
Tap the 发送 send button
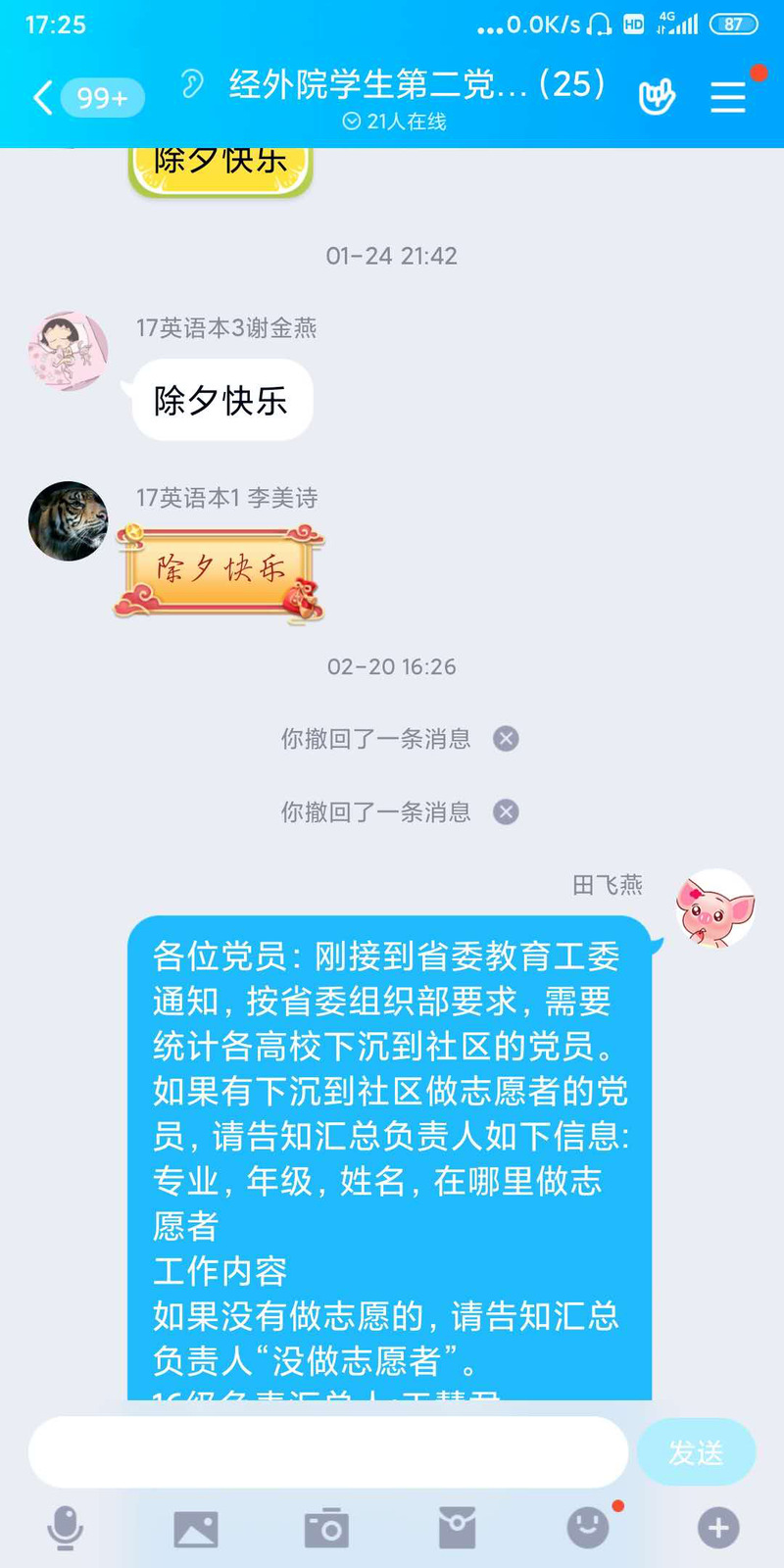696,1451
